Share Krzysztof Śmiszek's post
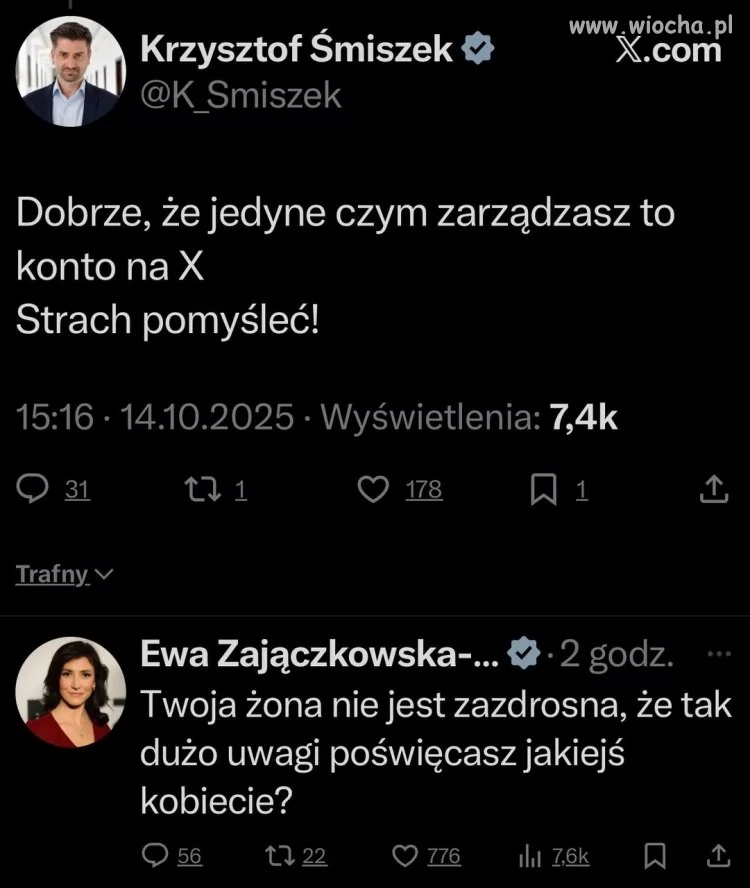 tap(712, 489)
